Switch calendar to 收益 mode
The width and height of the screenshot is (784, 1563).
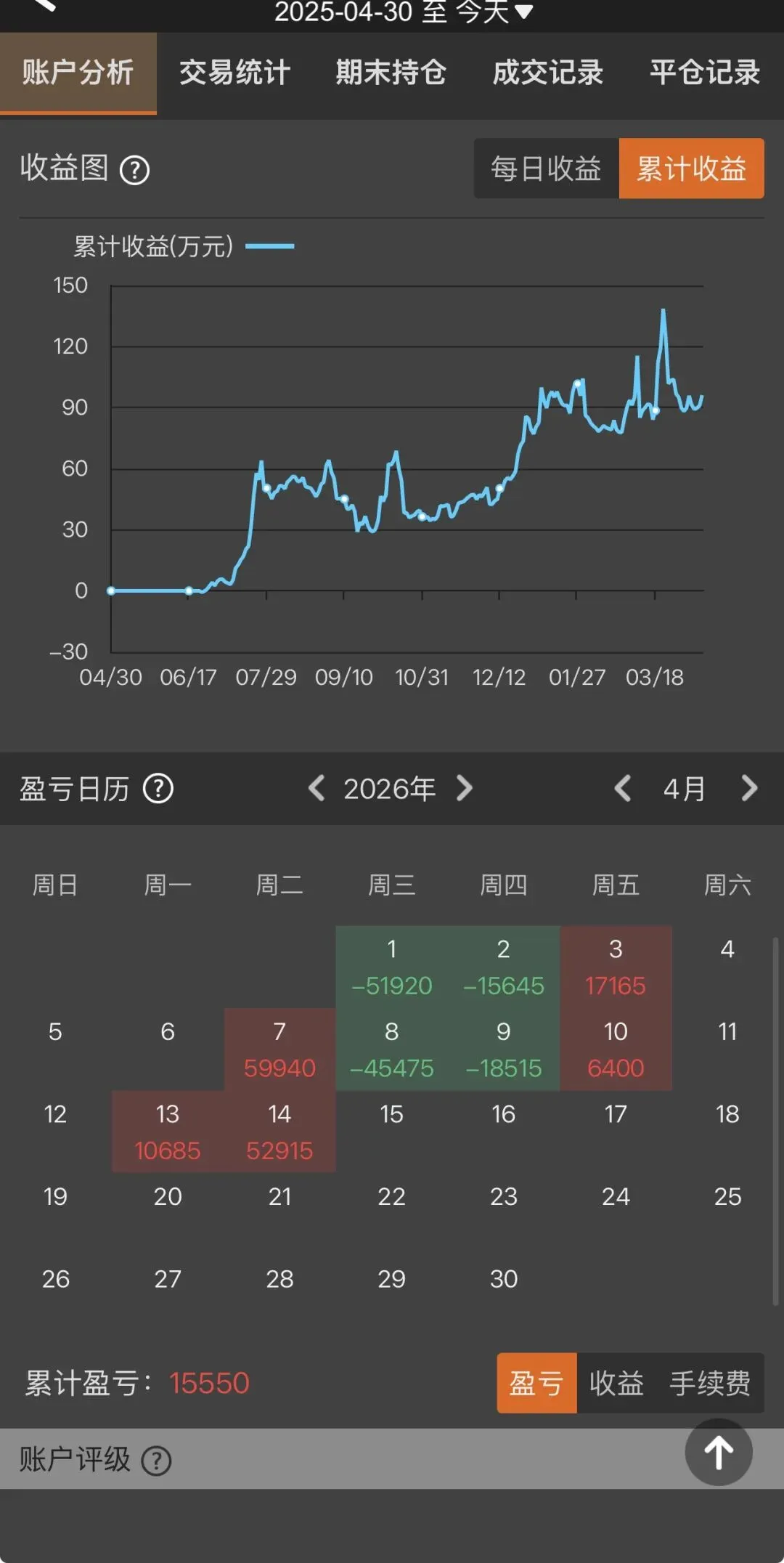click(616, 1383)
